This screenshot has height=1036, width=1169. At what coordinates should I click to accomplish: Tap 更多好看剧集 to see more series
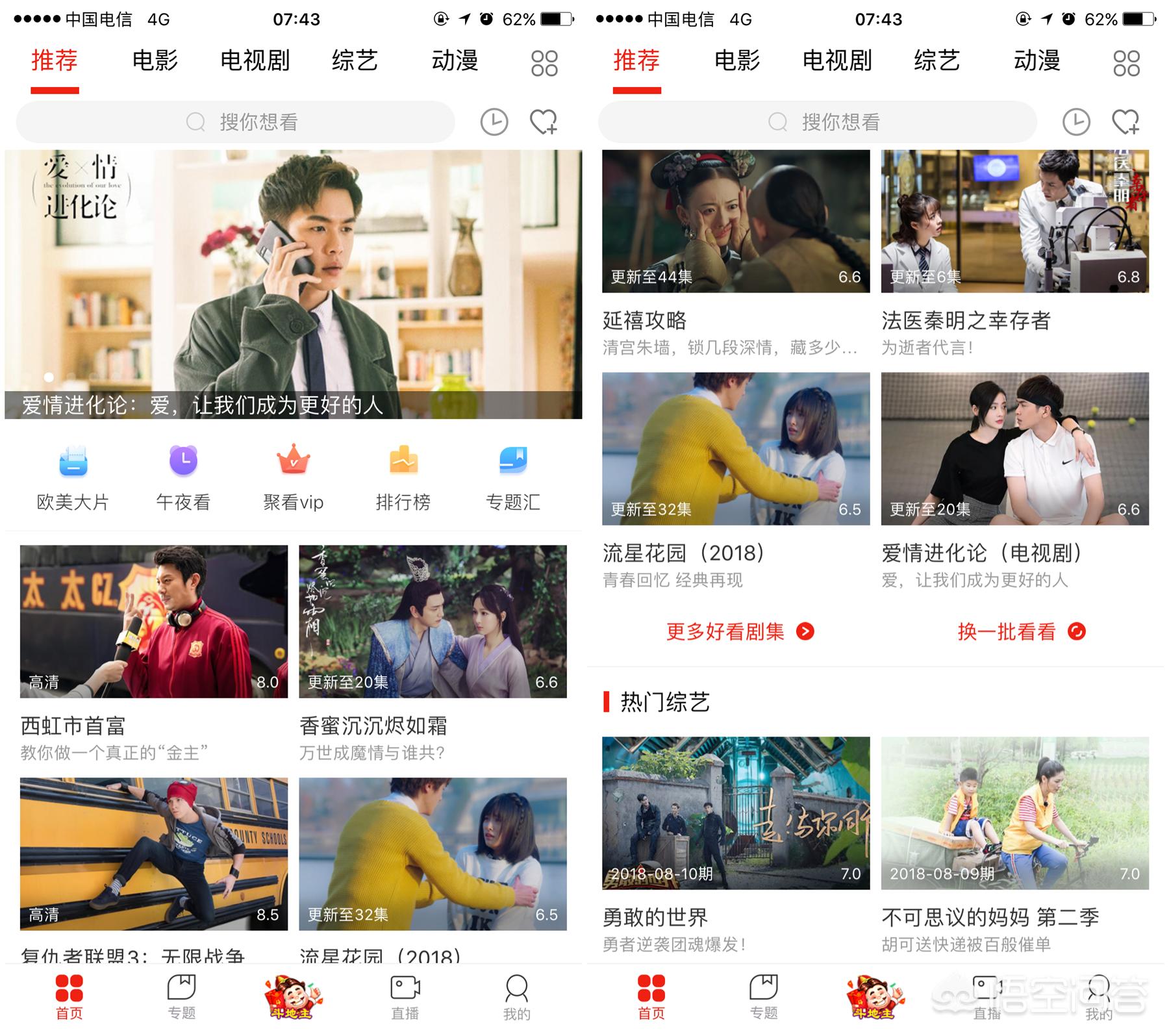[x=740, y=631]
